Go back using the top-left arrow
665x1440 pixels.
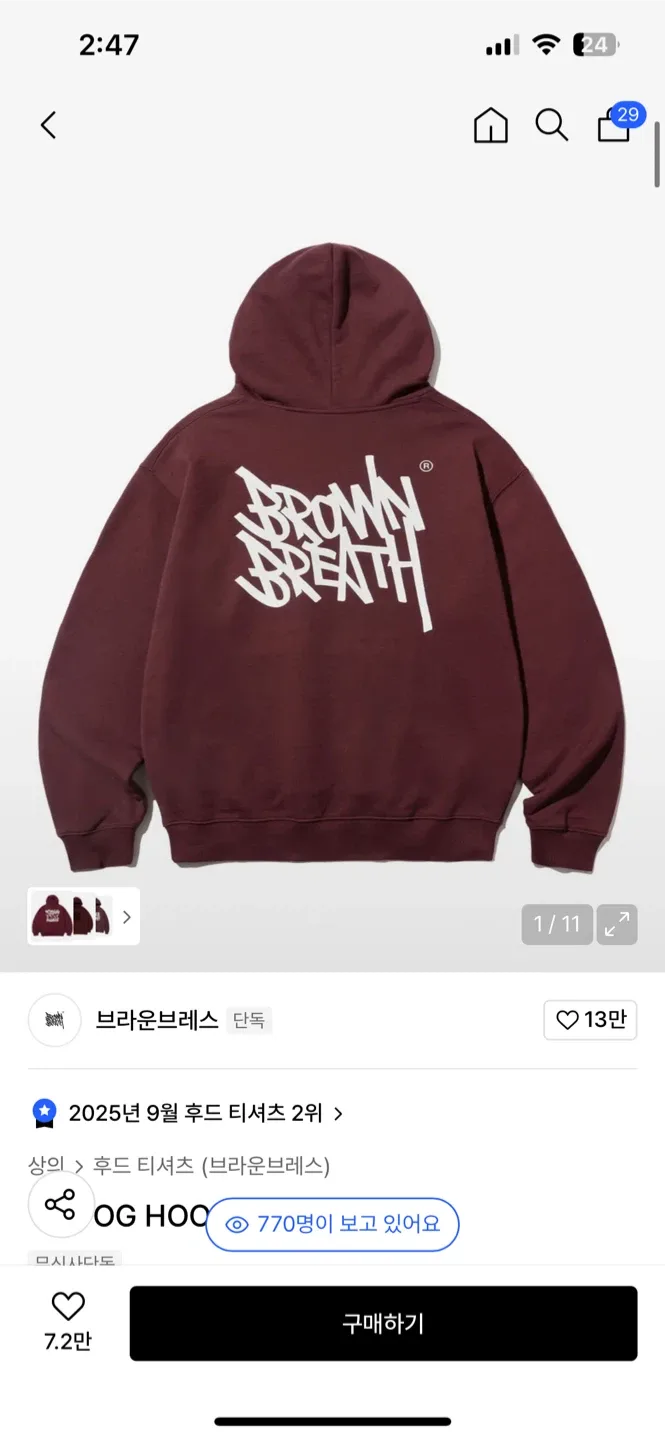48,125
